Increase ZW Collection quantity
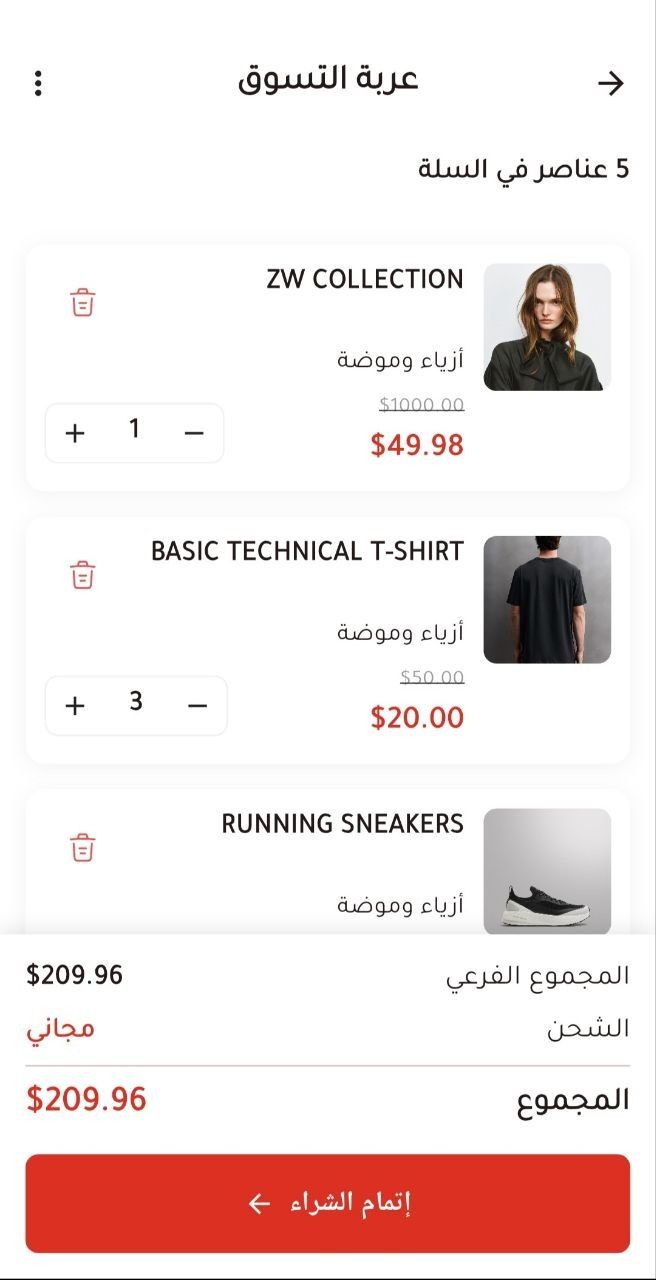656x1280 pixels. (x=75, y=433)
